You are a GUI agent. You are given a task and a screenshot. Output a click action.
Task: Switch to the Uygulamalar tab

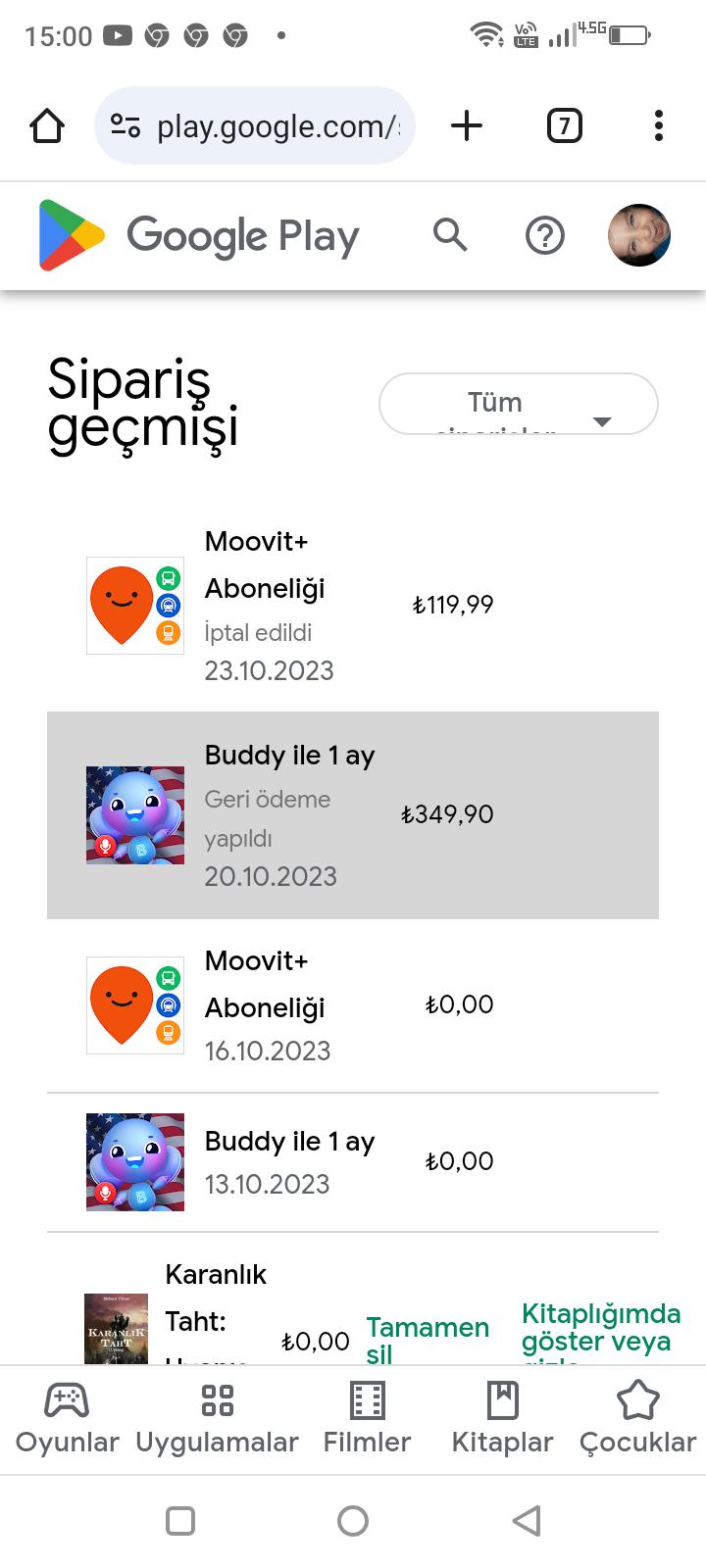[x=217, y=1417]
